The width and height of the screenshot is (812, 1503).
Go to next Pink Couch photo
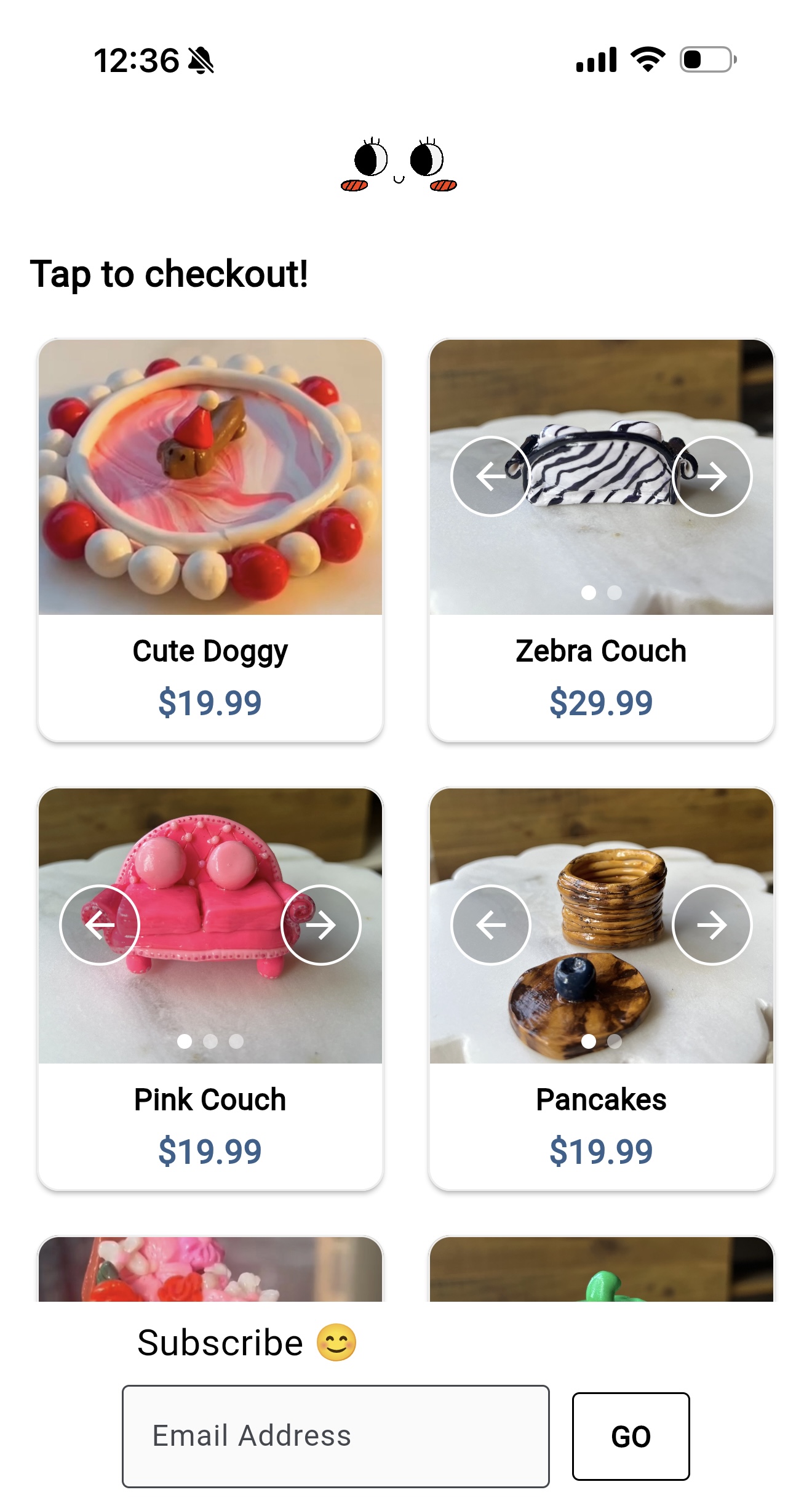pyautogui.click(x=320, y=924)
